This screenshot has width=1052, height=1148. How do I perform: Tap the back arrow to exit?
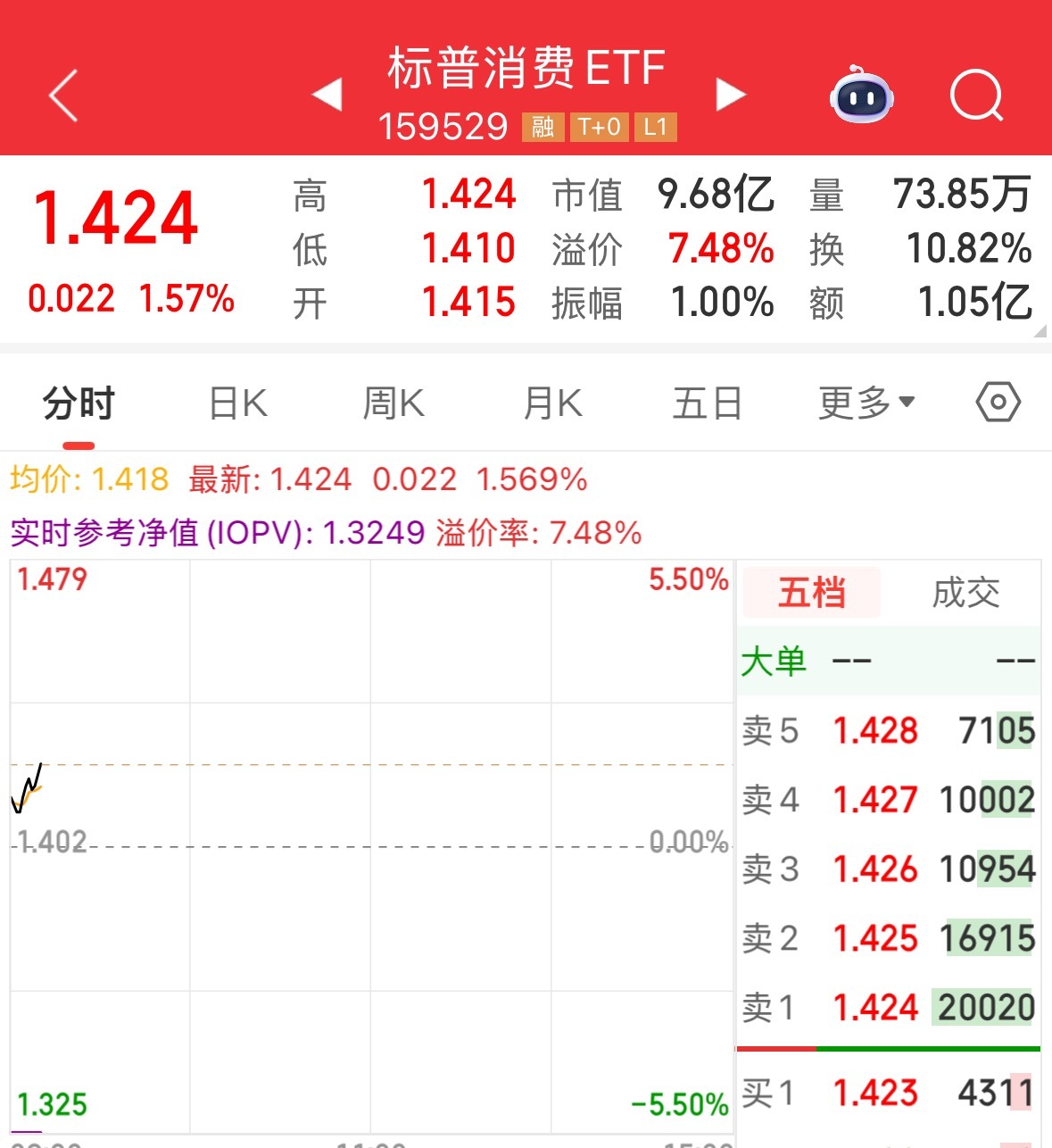point(62,94)
